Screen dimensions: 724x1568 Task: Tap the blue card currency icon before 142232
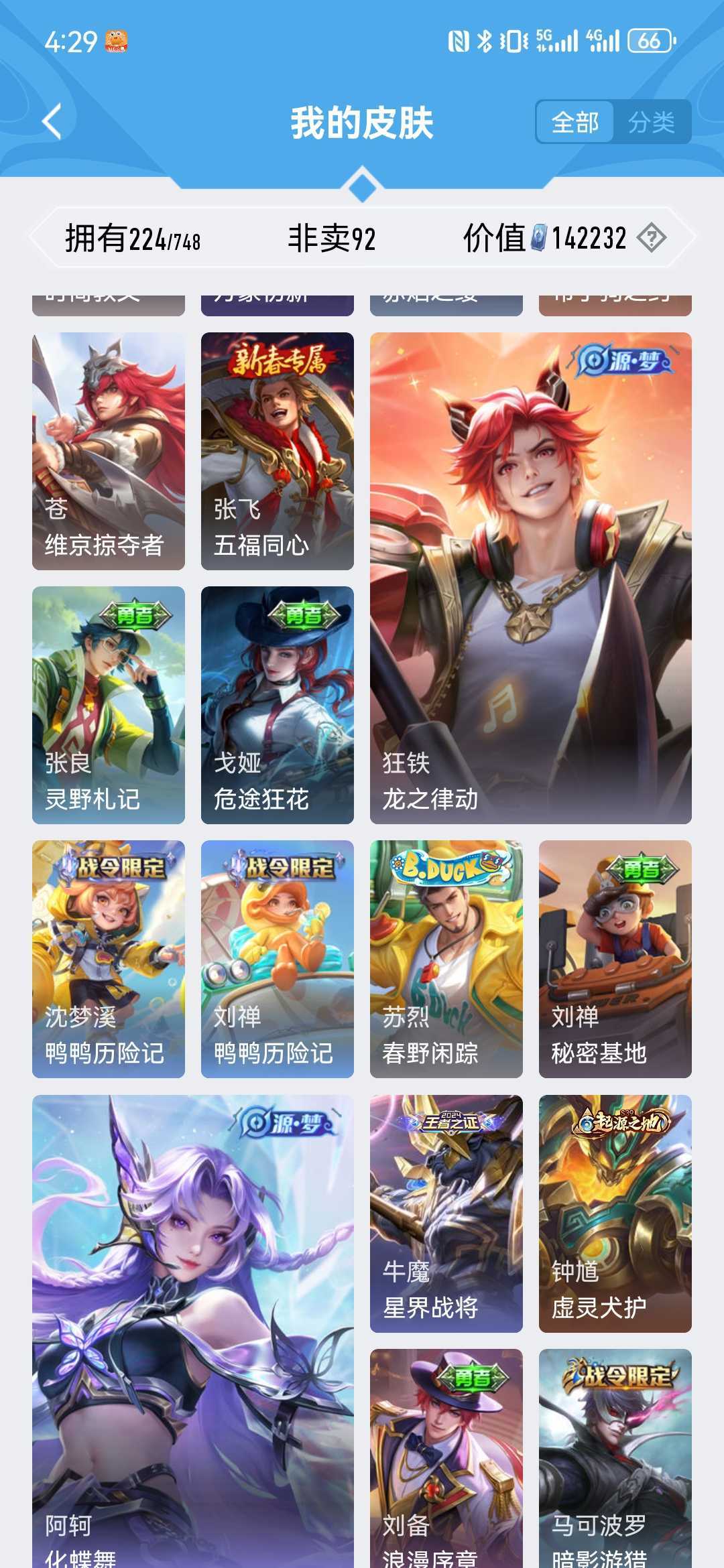[x=540, y=236]
